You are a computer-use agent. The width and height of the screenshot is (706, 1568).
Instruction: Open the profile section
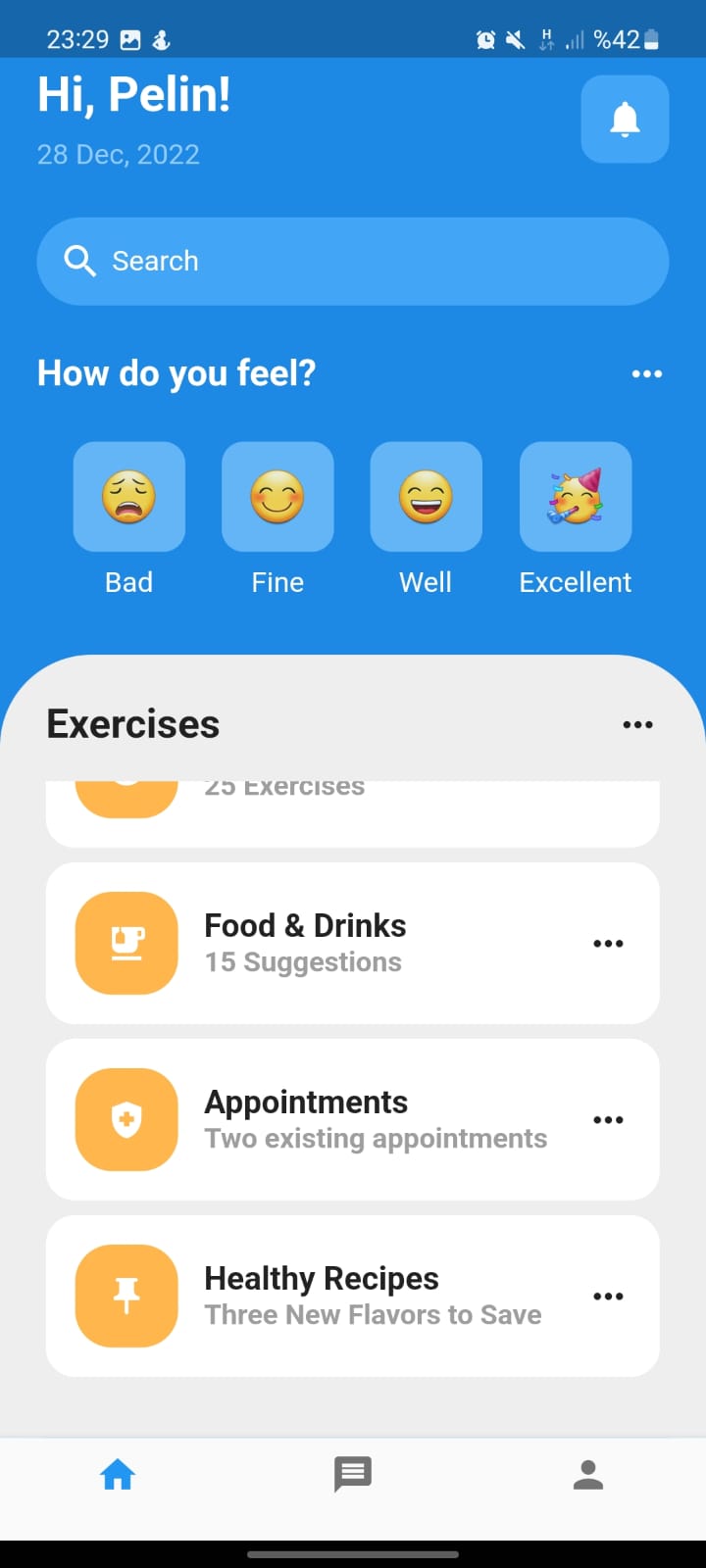[586, 1474]
